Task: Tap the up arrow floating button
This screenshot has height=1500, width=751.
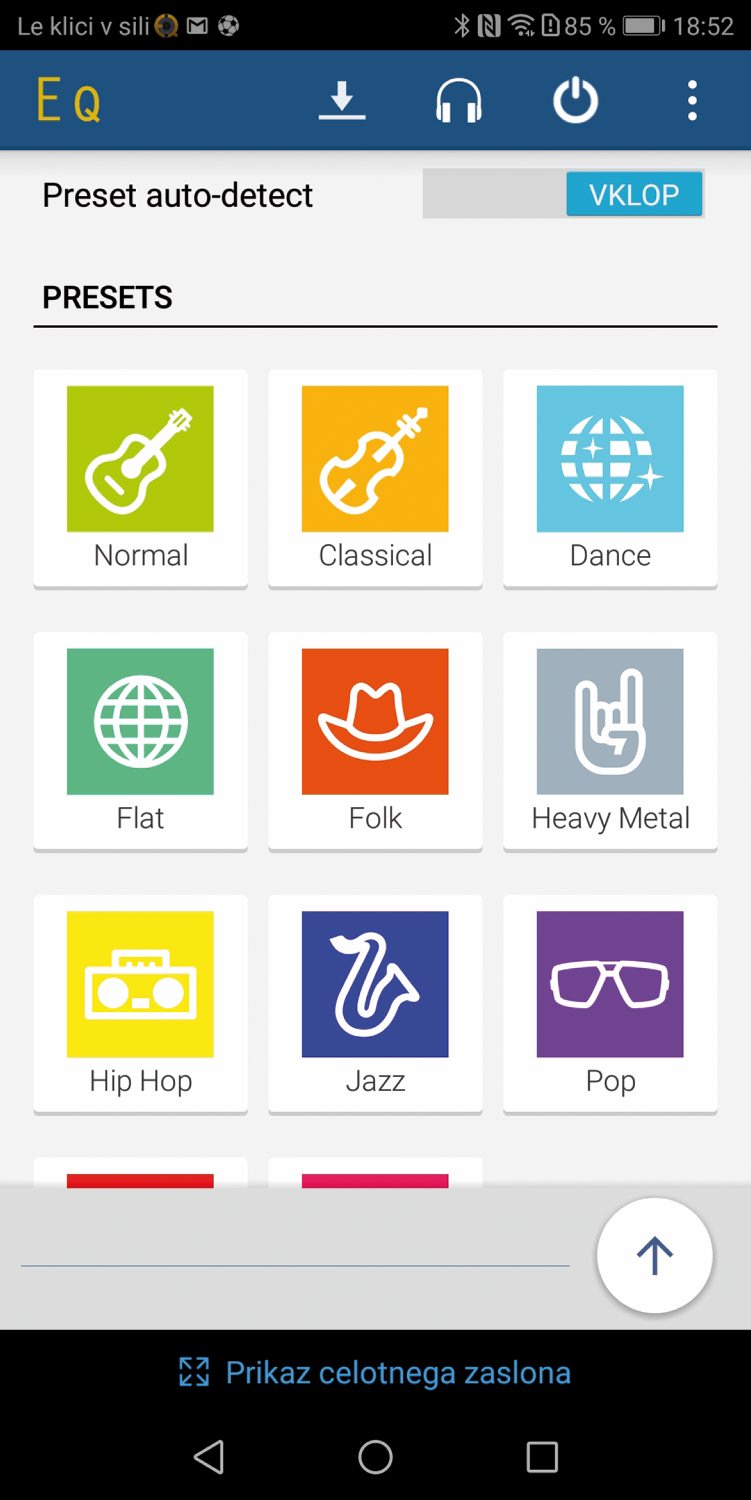Action: click(x=654, y=1255)
